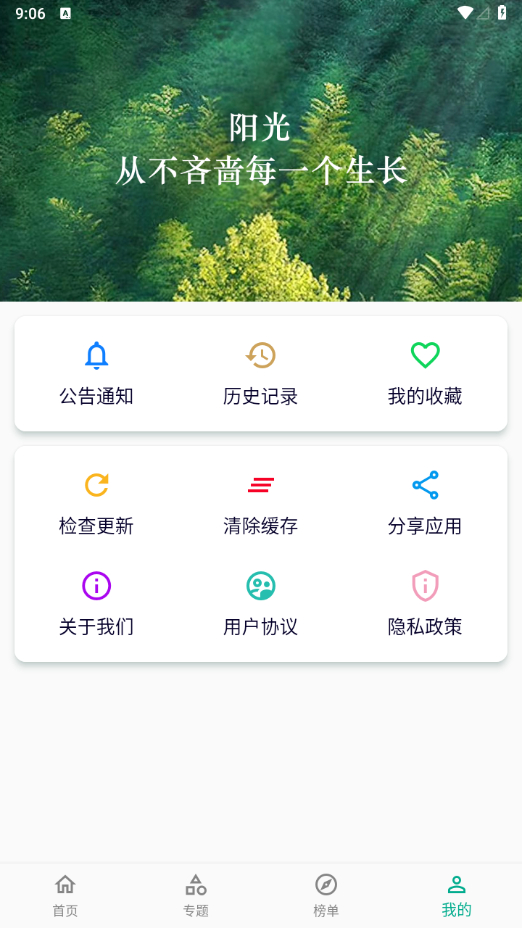This screenshot has width=522, height=928.
Task: Select the 我的 profile tab
Action: 456,895
